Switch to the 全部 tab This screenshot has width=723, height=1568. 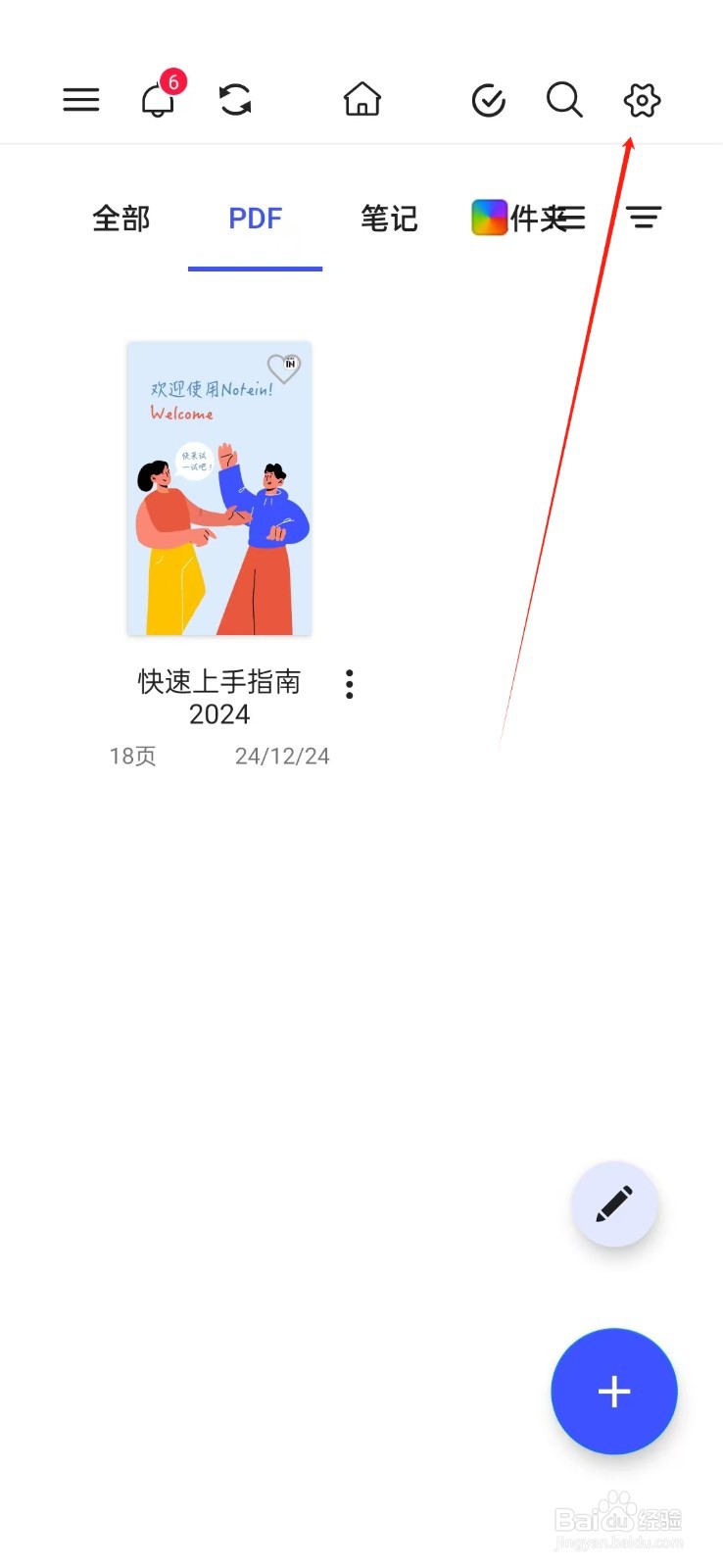[x=120, y=218]
